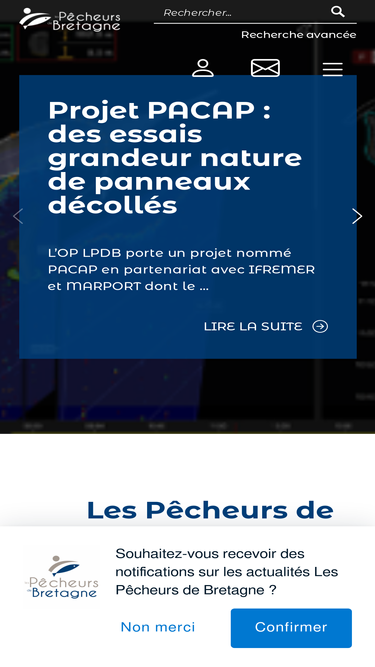Decline notifications with Non merci
The image size is (375, 667).
coord(158,627)
